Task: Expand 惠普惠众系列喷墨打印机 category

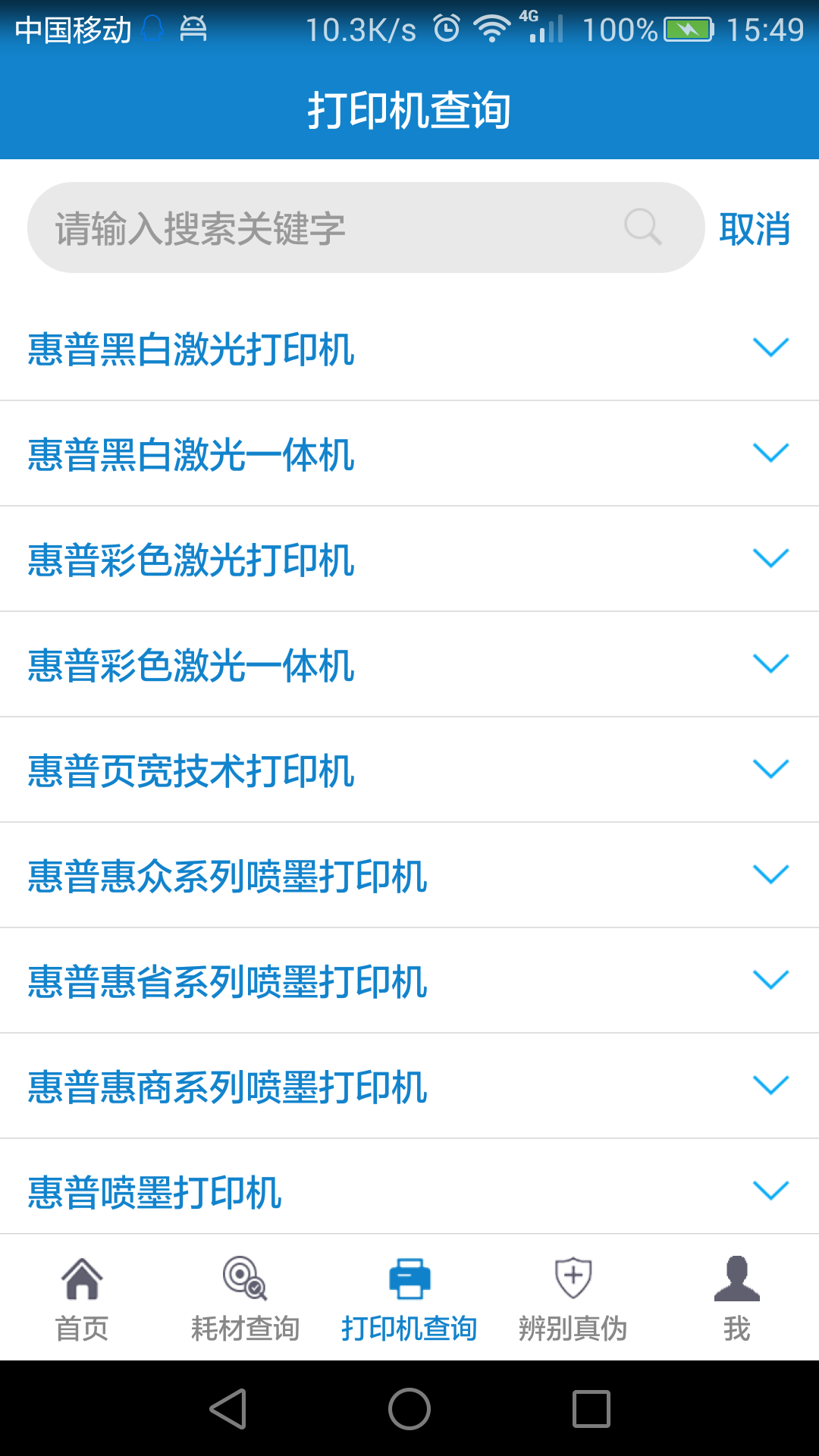Action: pyautogui.click(x=409, y=875)
